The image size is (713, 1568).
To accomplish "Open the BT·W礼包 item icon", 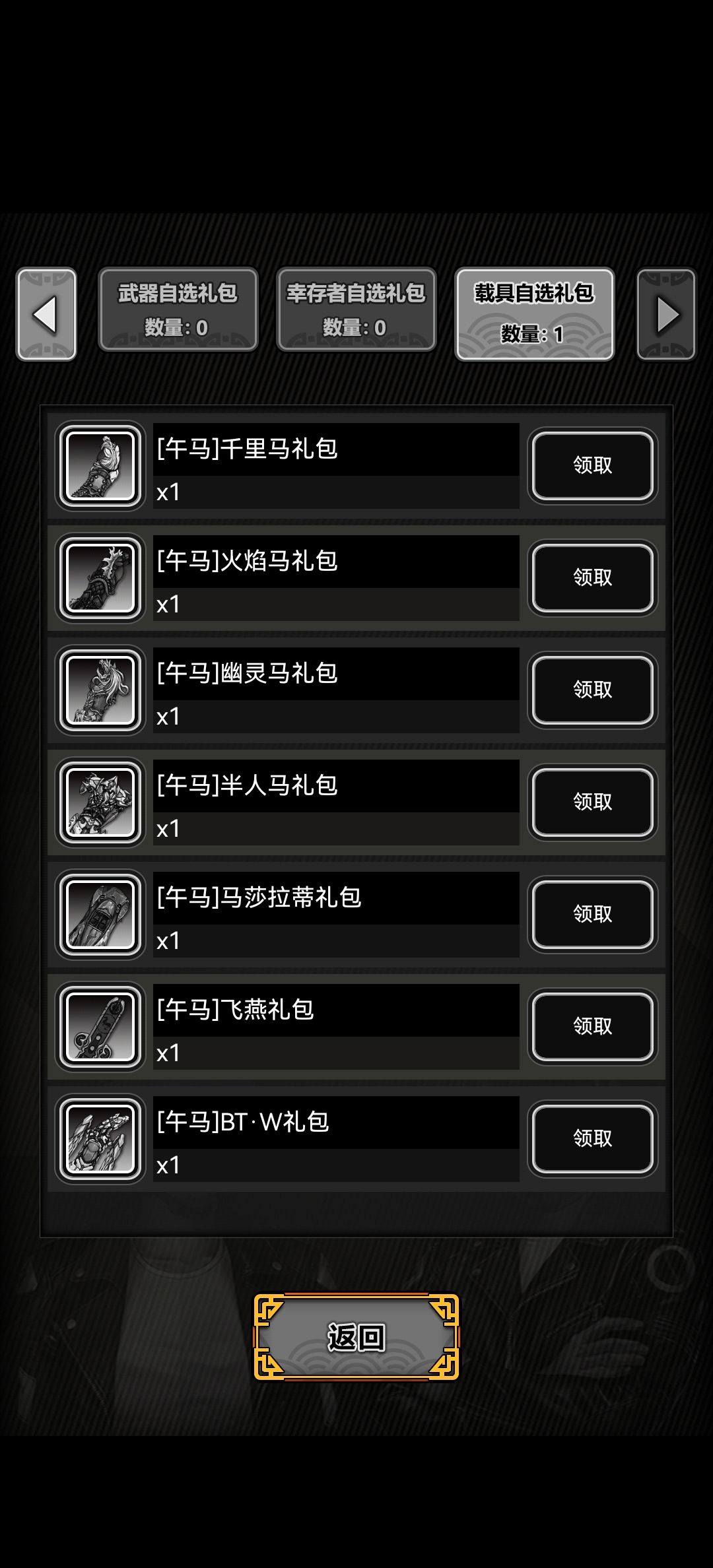I will (x=100, y=1139).
